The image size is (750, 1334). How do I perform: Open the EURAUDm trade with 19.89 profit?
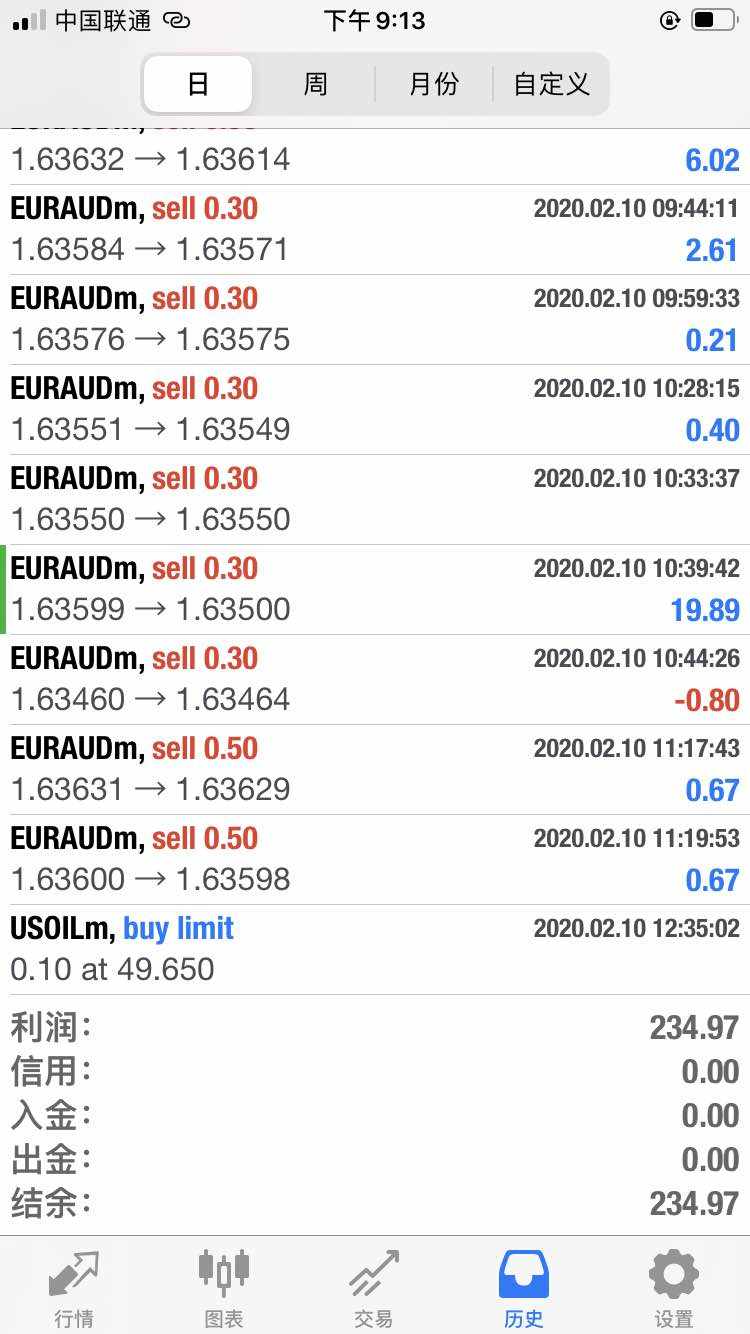[x=375, y=590]
